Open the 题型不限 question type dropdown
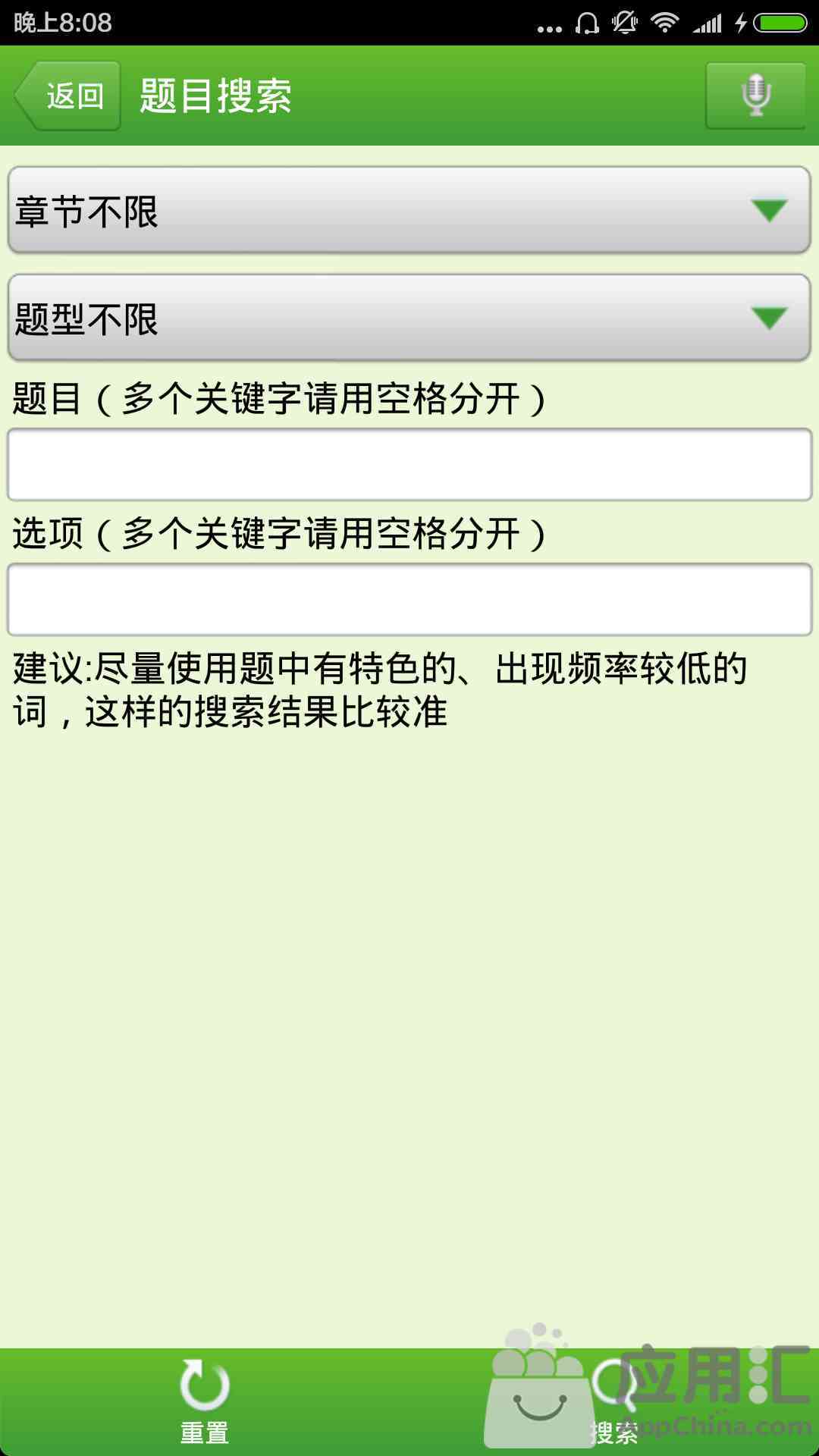 pyautogui.click(x=409, y=318)
